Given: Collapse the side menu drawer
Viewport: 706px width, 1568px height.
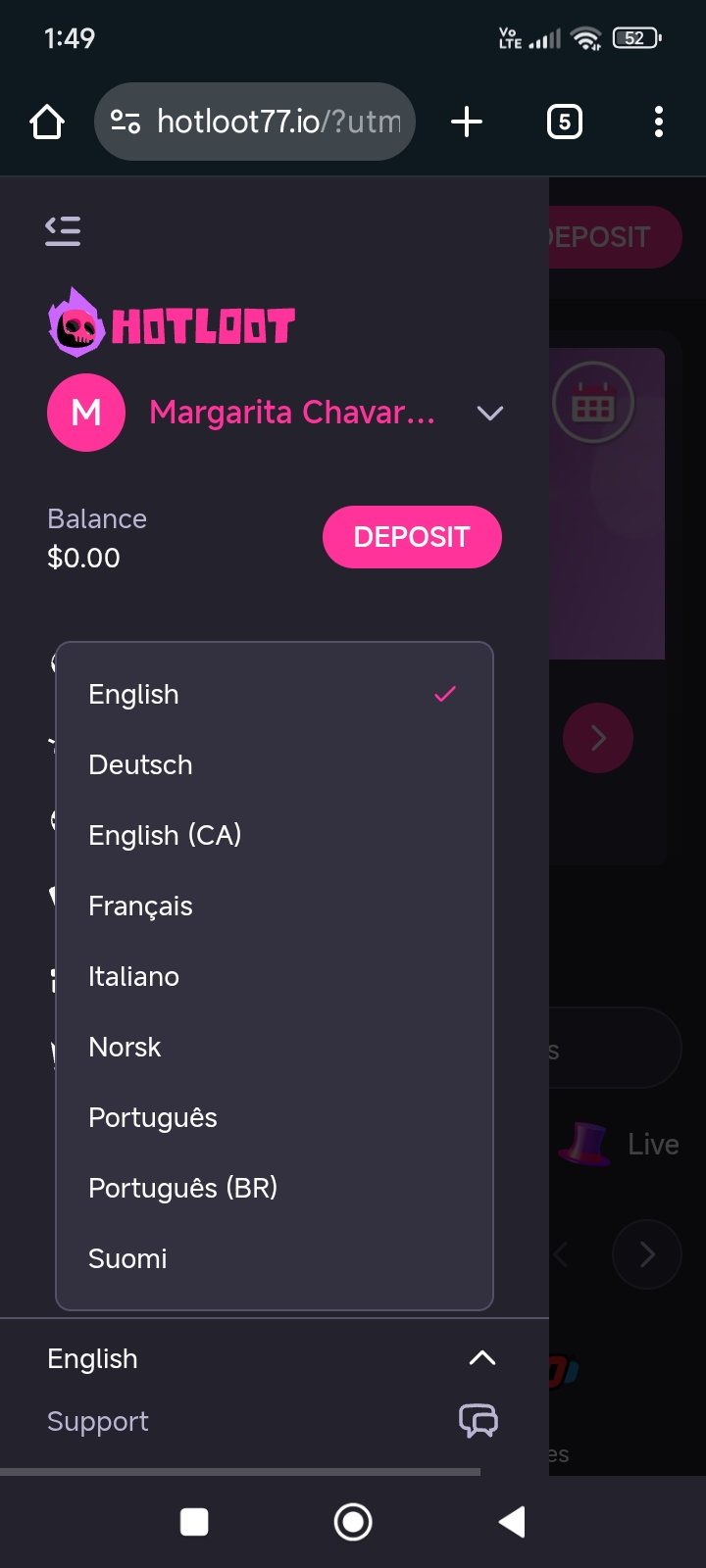Looking at the screenshot, I should click(63, 230).
